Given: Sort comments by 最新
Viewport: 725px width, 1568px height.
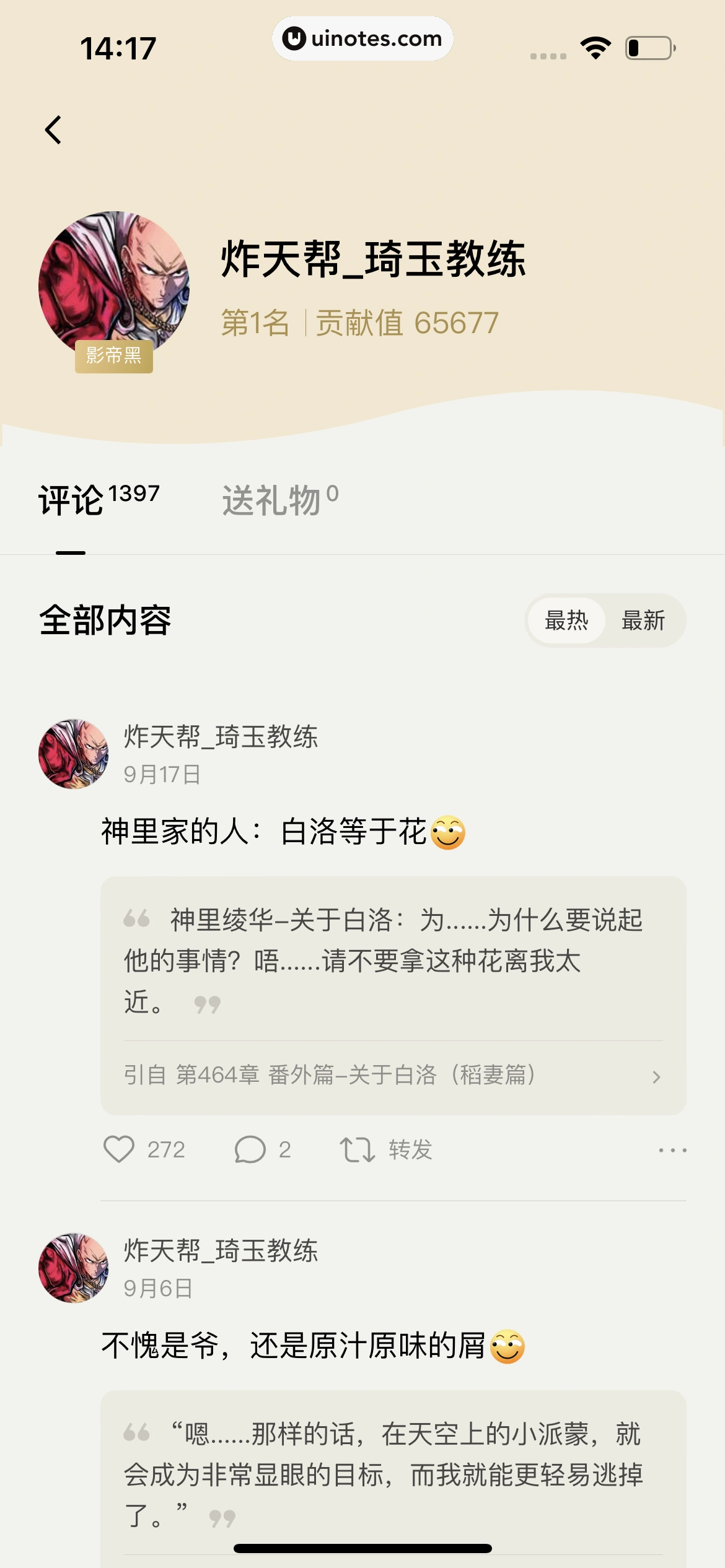Looking at the screenshot, I should 643,621.
